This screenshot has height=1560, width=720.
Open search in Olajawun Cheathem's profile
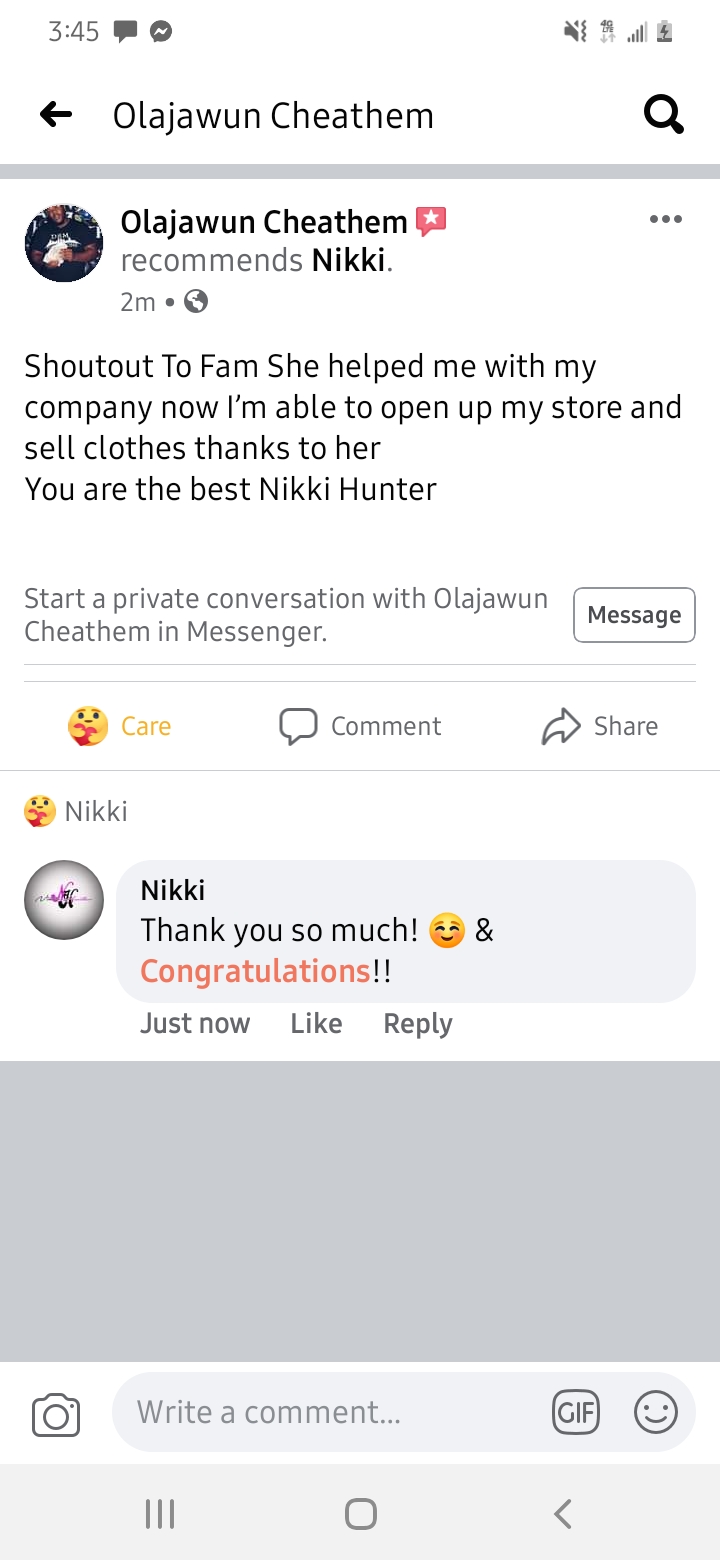tap(663, 115)
